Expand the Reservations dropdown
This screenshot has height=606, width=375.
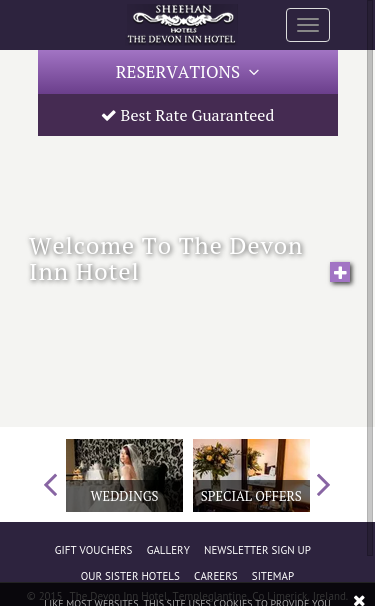pyautogui.click(x=188, y=72)
